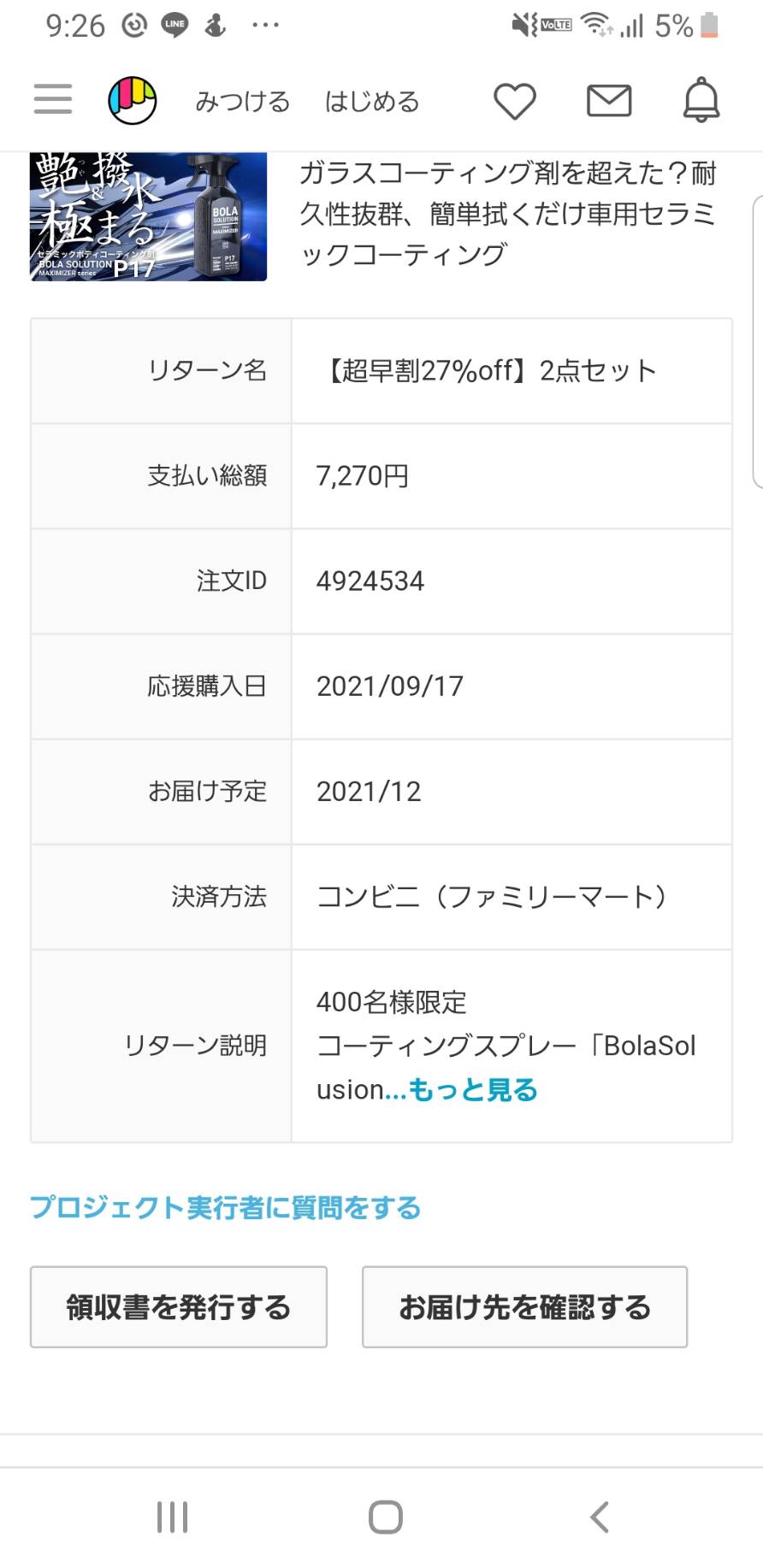Screen dimensions: 763x1568
Task: Tap 領収書を発行する button
Action: coord(179,1307)
